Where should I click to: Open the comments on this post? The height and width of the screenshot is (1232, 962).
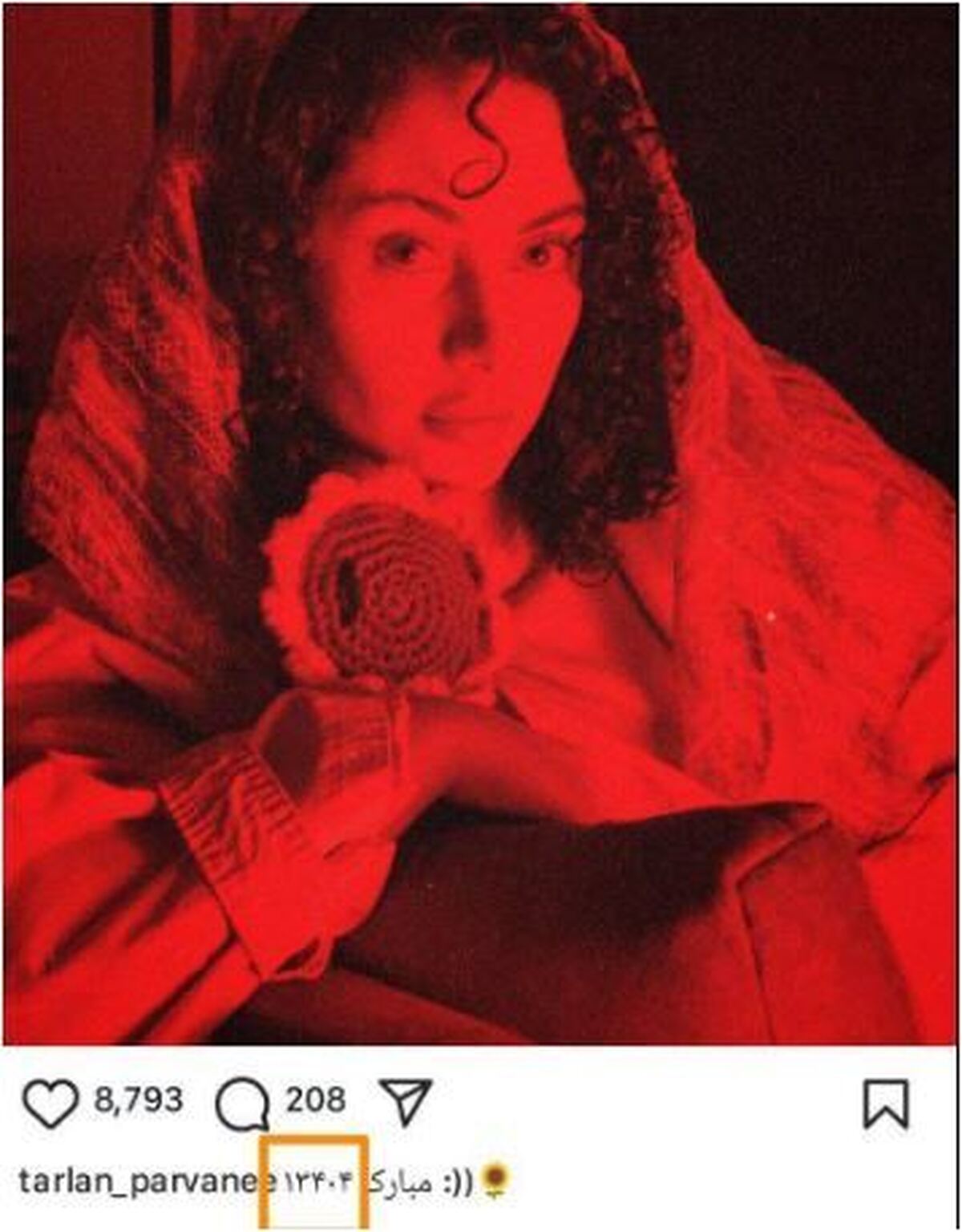242,1104
